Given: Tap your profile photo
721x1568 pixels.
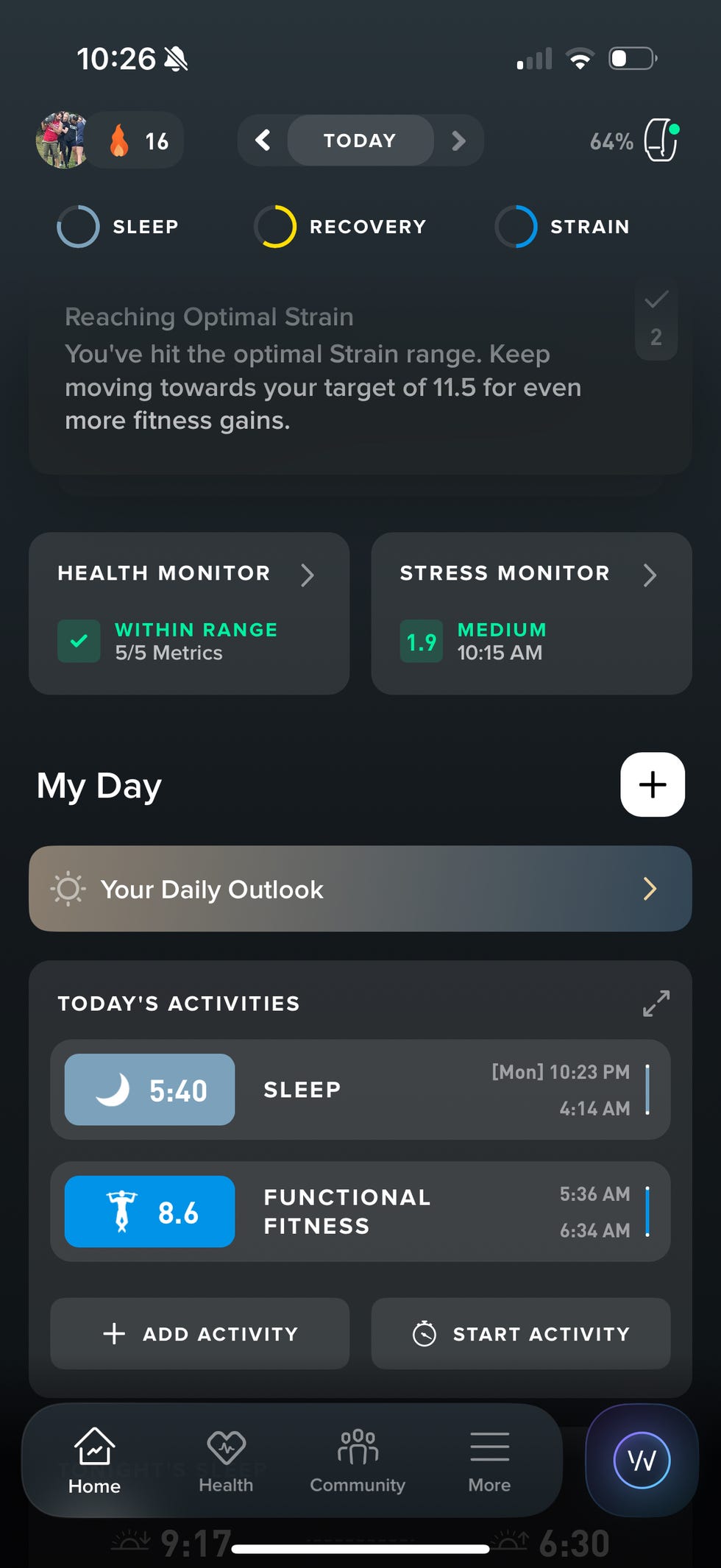Looking at the screenshot, I should (63, 140).
